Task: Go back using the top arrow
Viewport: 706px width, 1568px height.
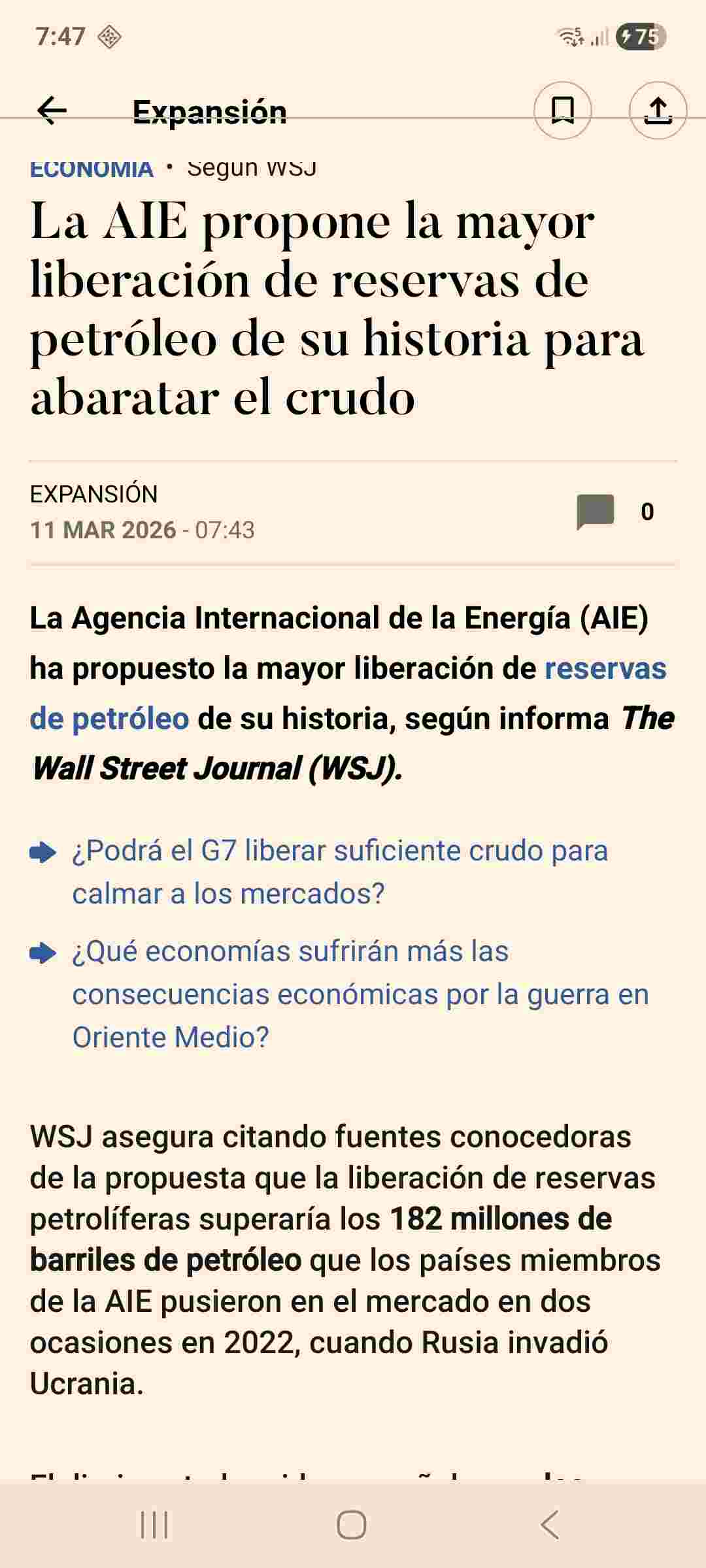Action: [x=52, y=110]
